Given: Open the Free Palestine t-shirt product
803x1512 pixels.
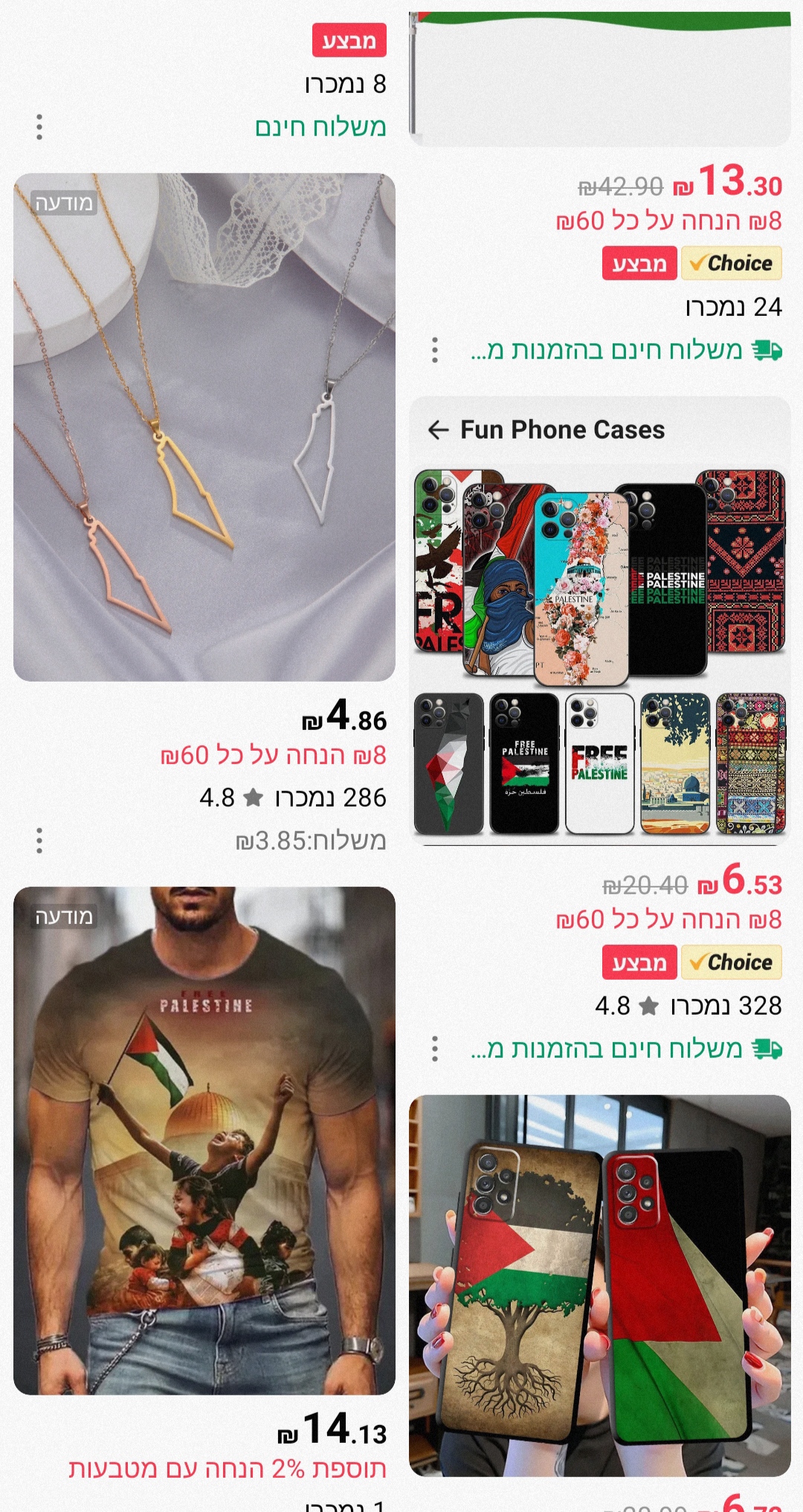Looking at the screenshot, I should coord(204,1140).
